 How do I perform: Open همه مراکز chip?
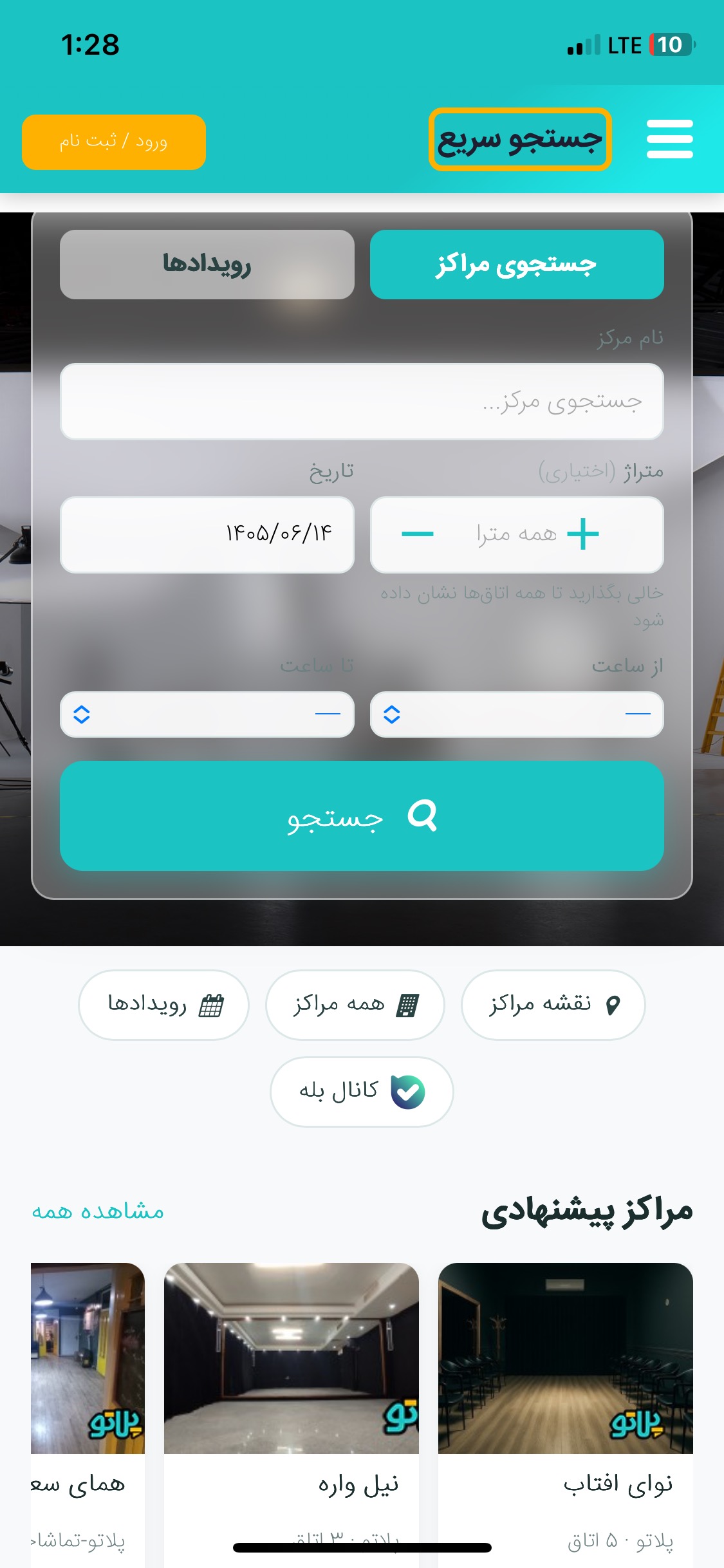click(x=355, y=1005)
